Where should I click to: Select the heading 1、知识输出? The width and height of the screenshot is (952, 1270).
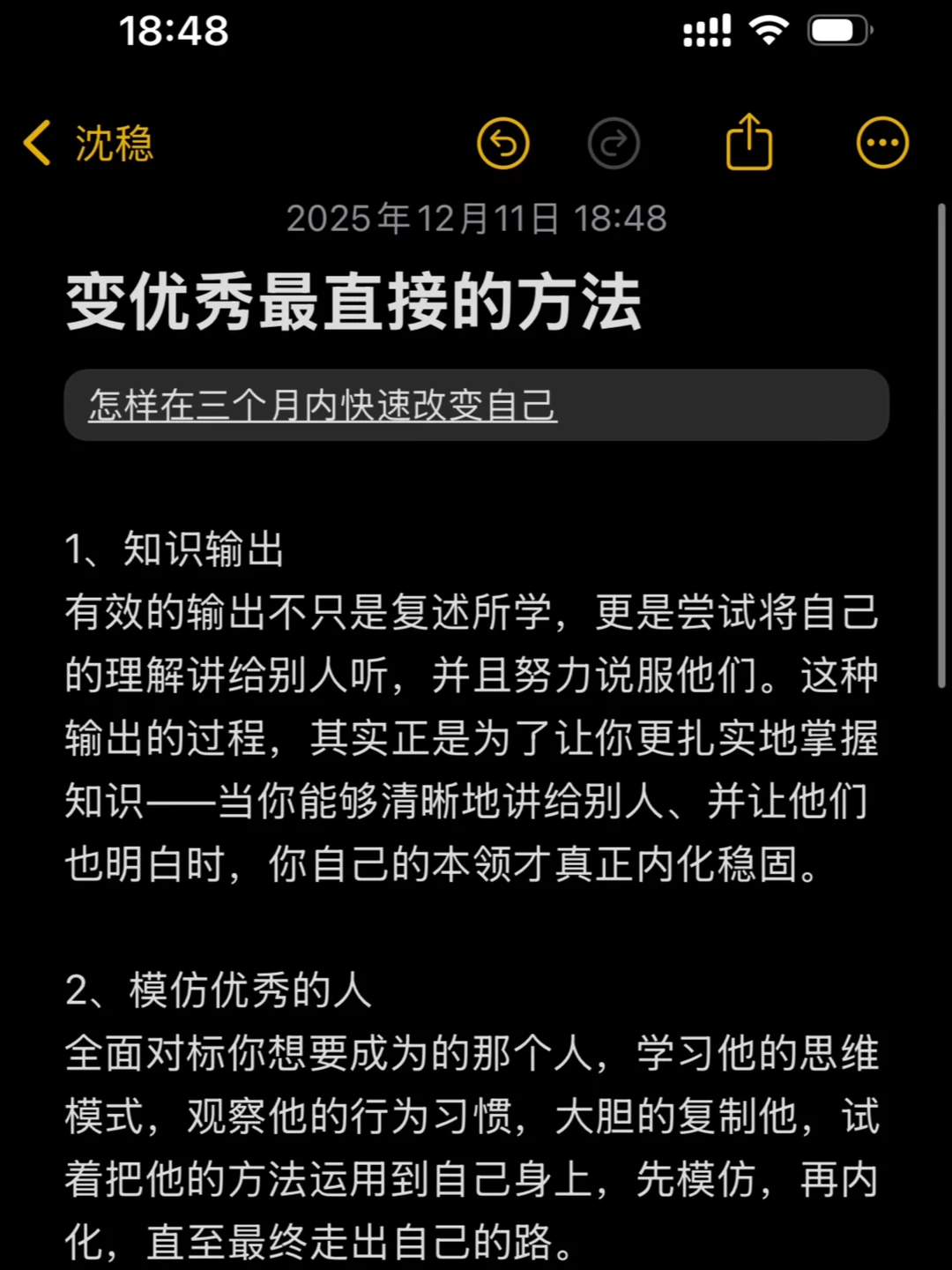[175, 550]
